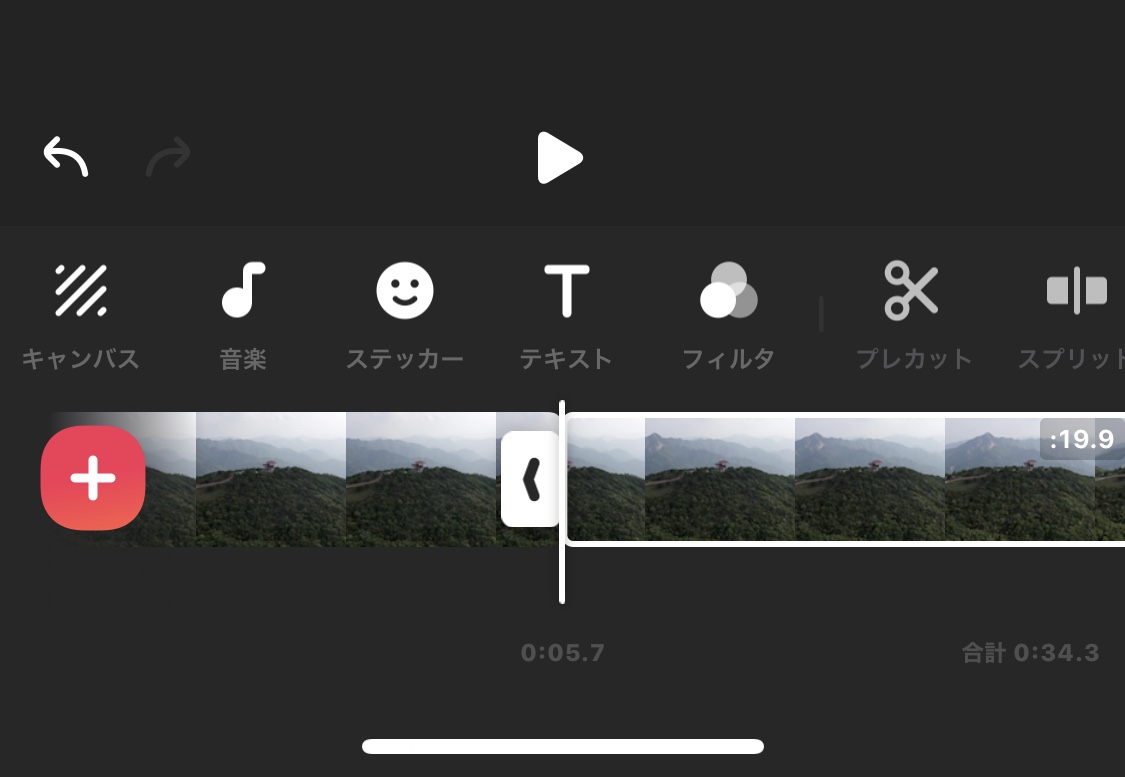Undo the last edit
Viewport: 1125px width, 777px height.
click(x=66, y=157)
